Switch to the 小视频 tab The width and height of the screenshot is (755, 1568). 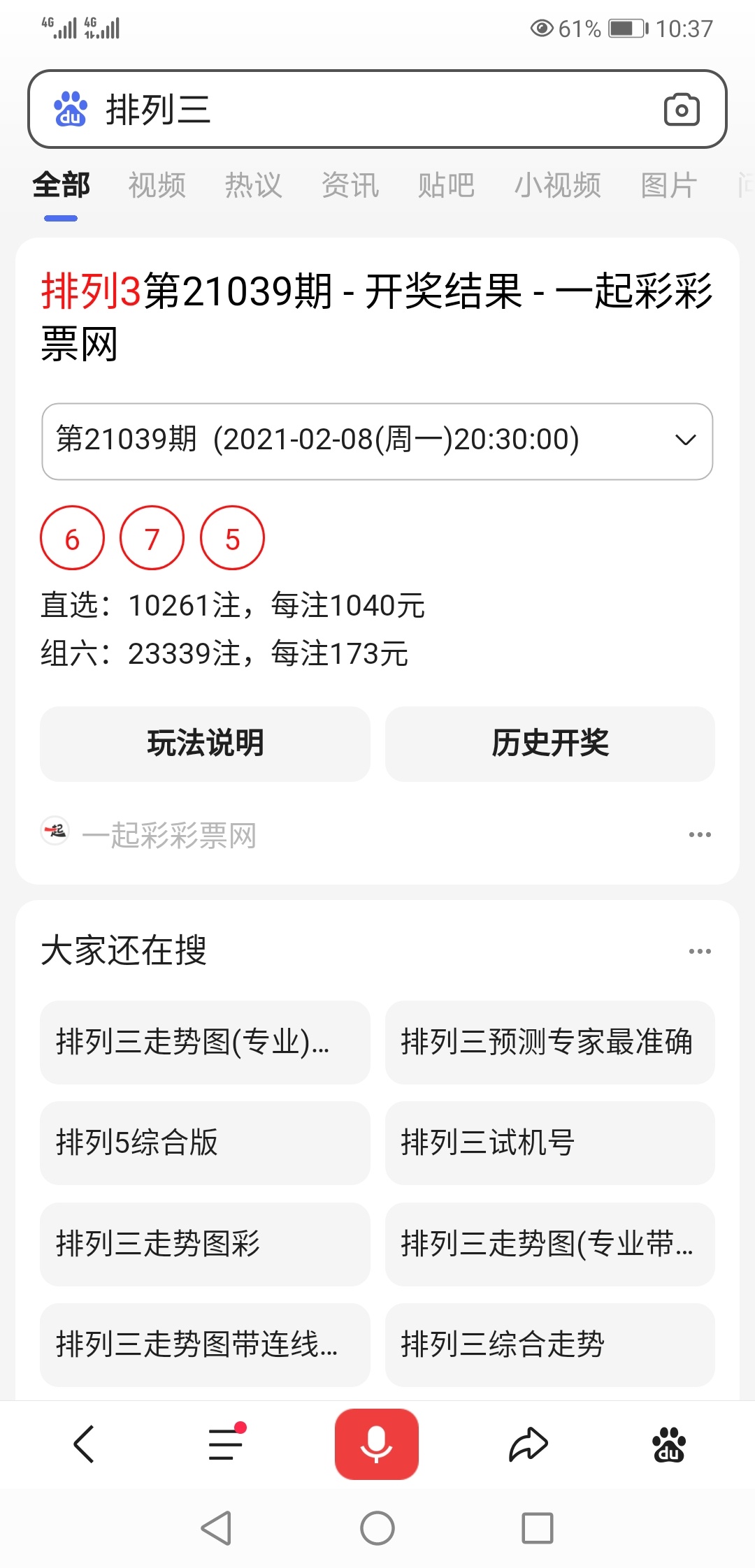point(558,186)
